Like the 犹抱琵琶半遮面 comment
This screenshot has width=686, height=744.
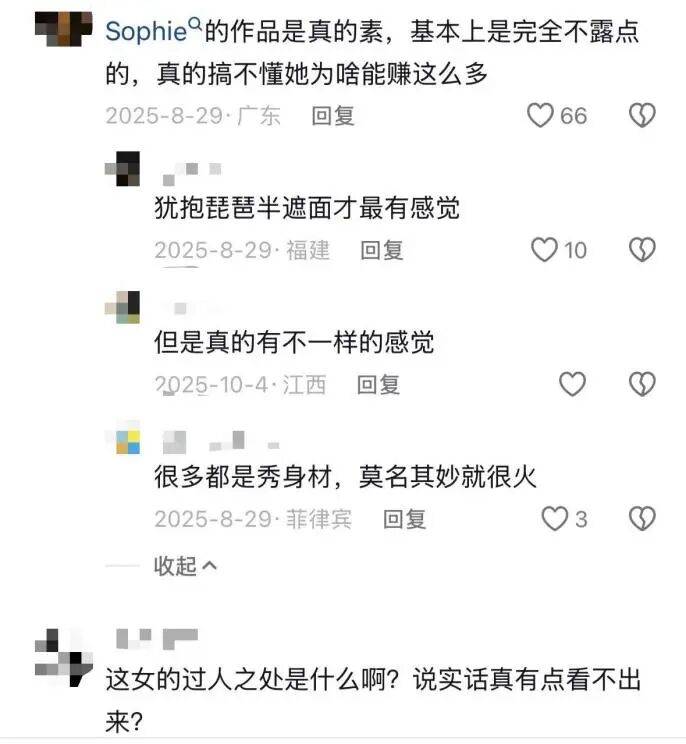544,250
